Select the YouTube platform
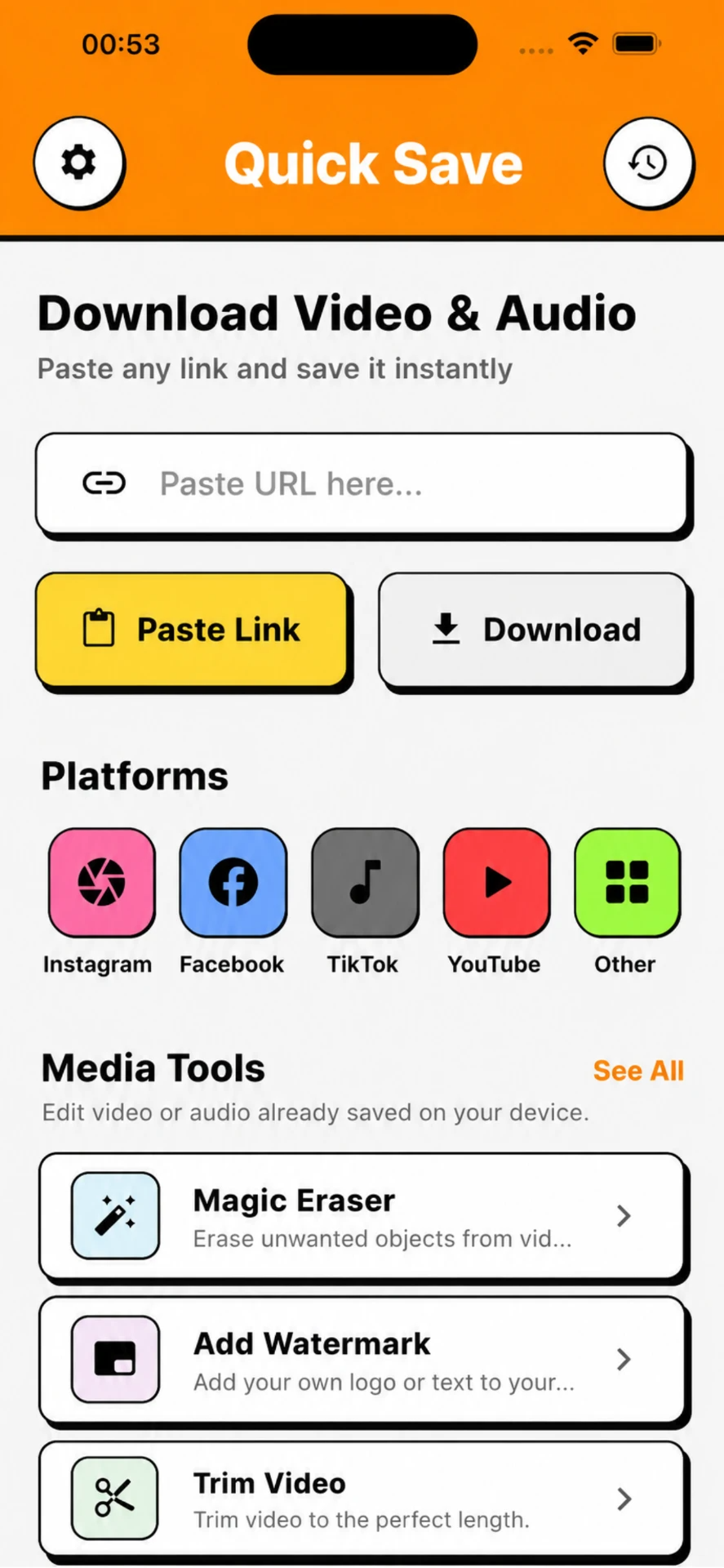This screenshot has width=724, height=1568. tap(496, 882)
